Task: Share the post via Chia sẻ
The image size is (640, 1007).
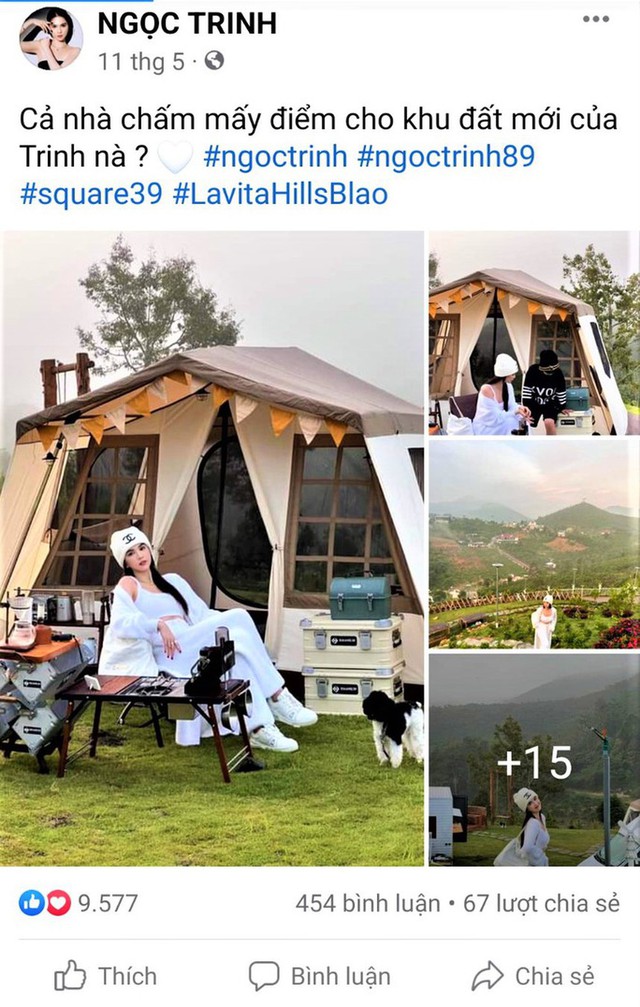Action: [x=533, y=975]
